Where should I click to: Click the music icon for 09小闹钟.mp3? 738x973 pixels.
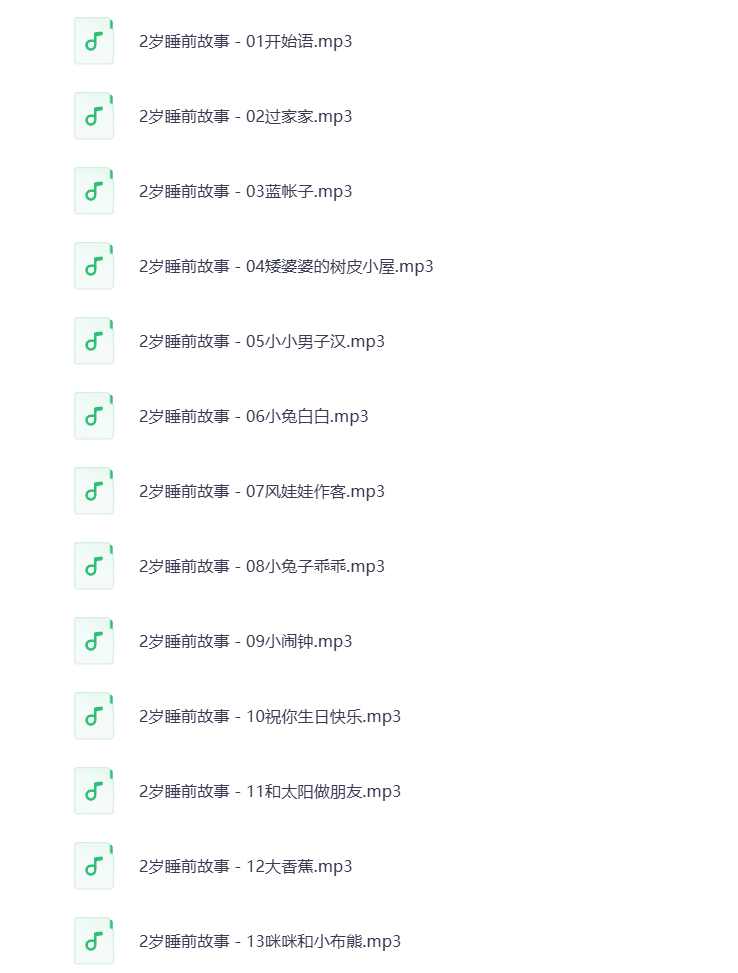[x=93, y=640]
